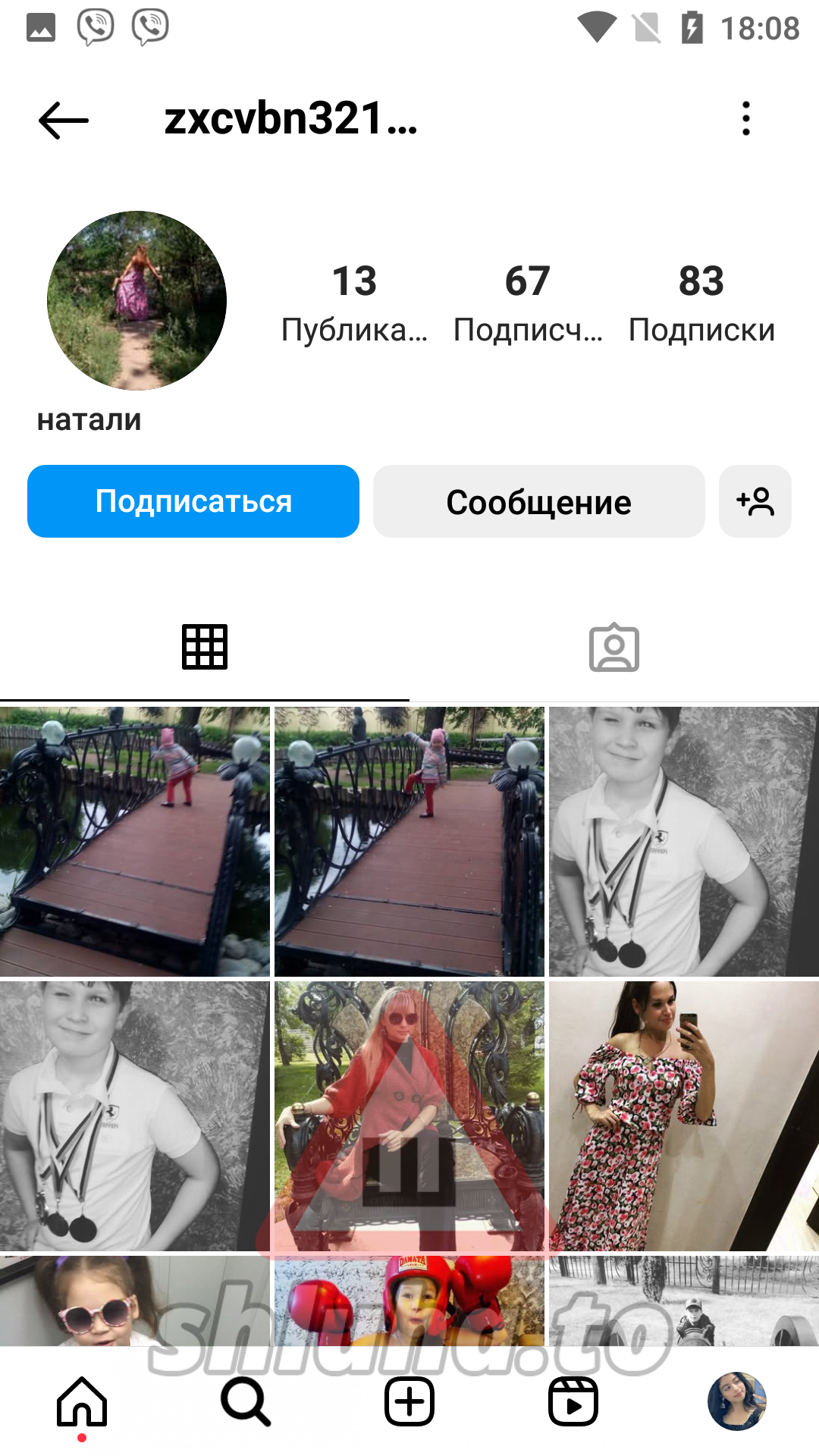This screenshot has height=1456, width=819.
Task: Show suggested people via add-person icon
Action: 755,501
